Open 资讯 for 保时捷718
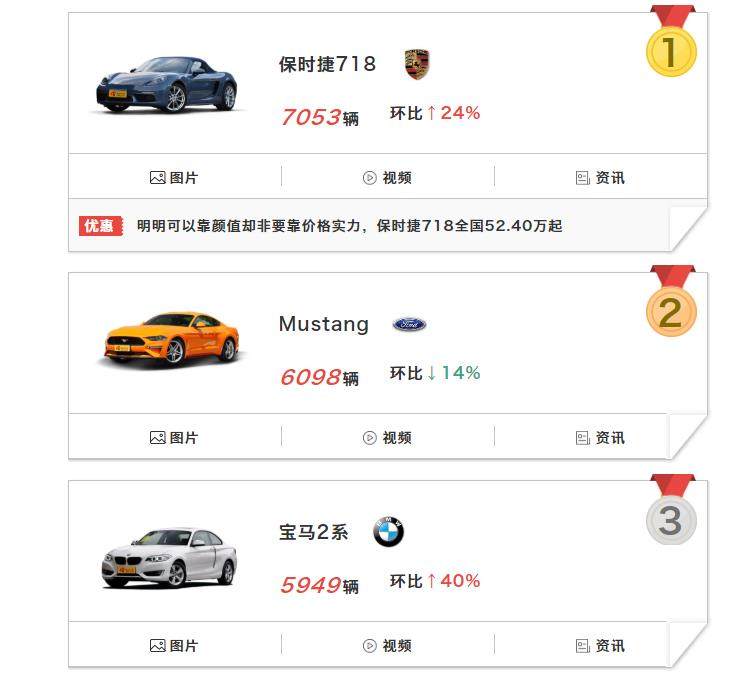The image size is (741, 675). pyautogui.click(x=600, y=178)
